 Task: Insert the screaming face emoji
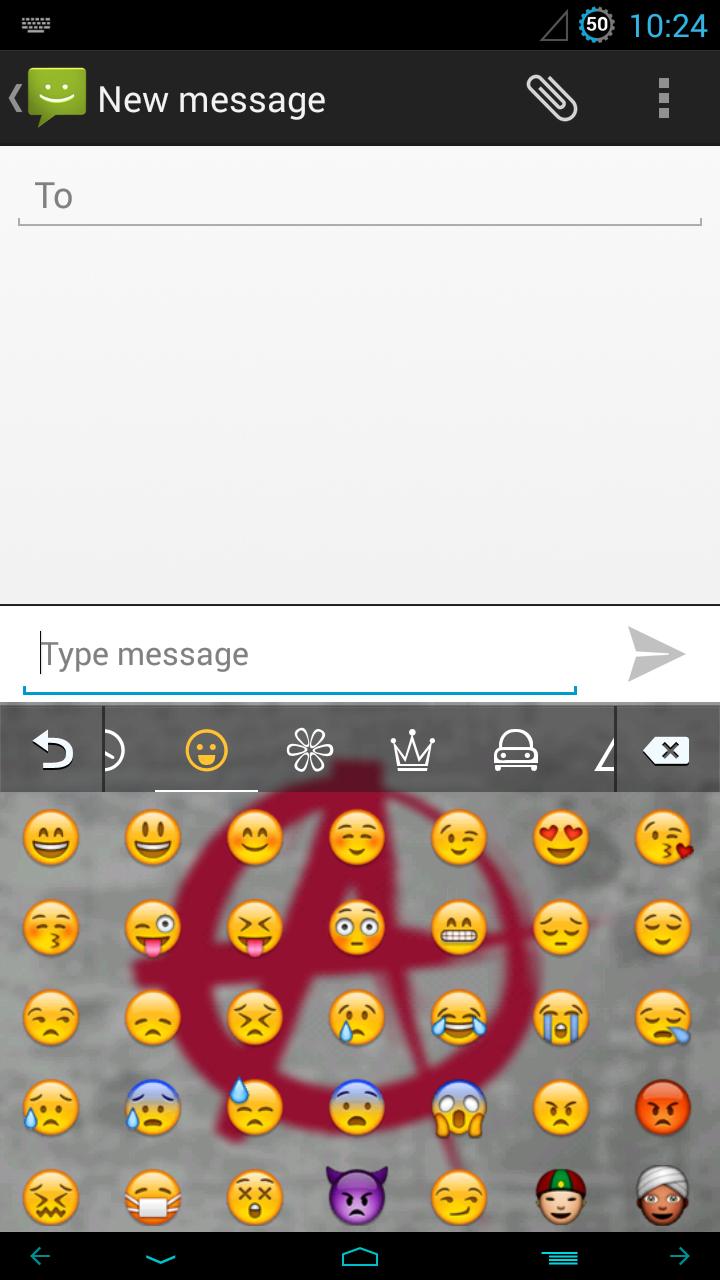[x=458, y=1106]
